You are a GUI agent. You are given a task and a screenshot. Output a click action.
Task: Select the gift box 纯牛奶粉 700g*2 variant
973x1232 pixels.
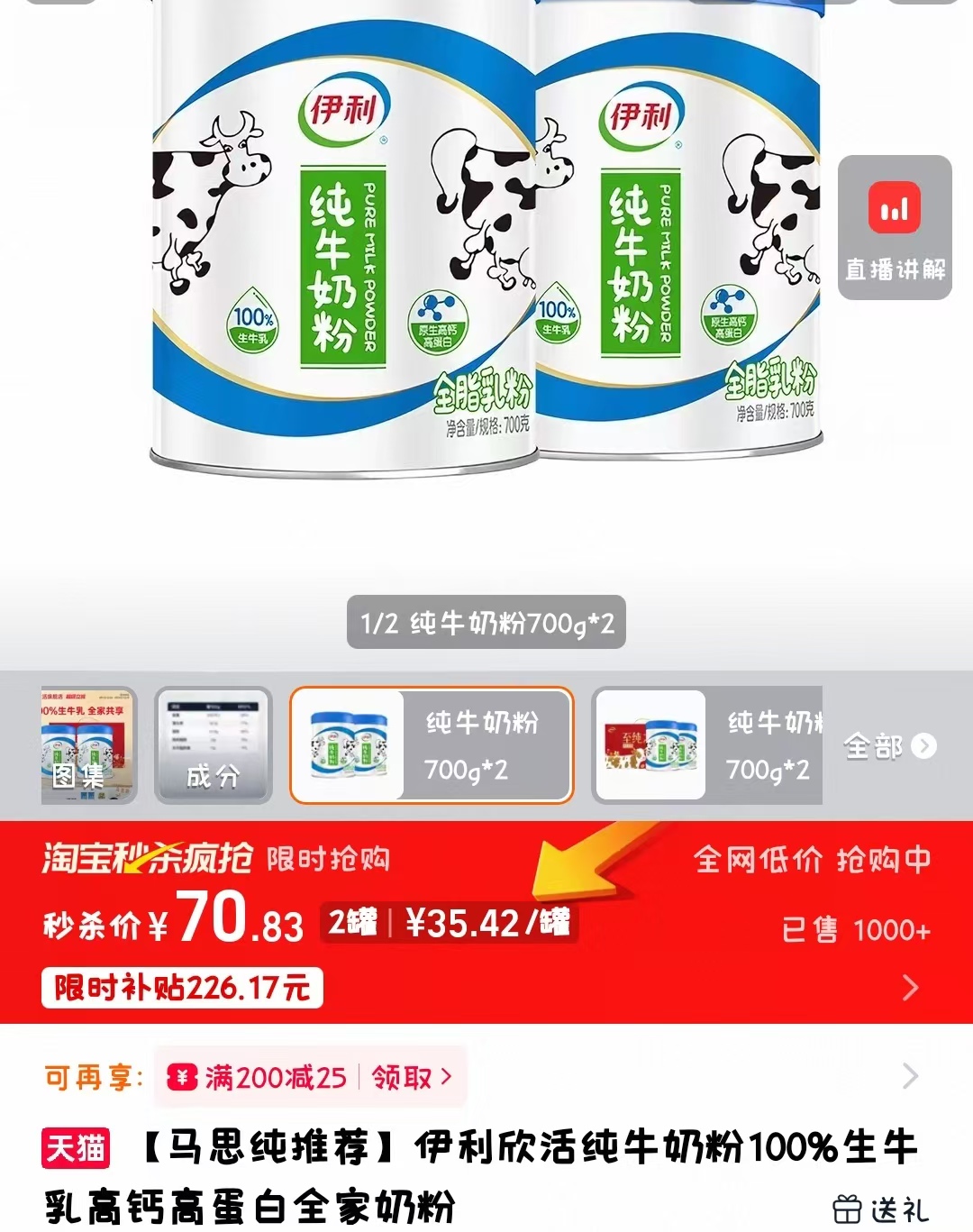(x=707, y=745)
